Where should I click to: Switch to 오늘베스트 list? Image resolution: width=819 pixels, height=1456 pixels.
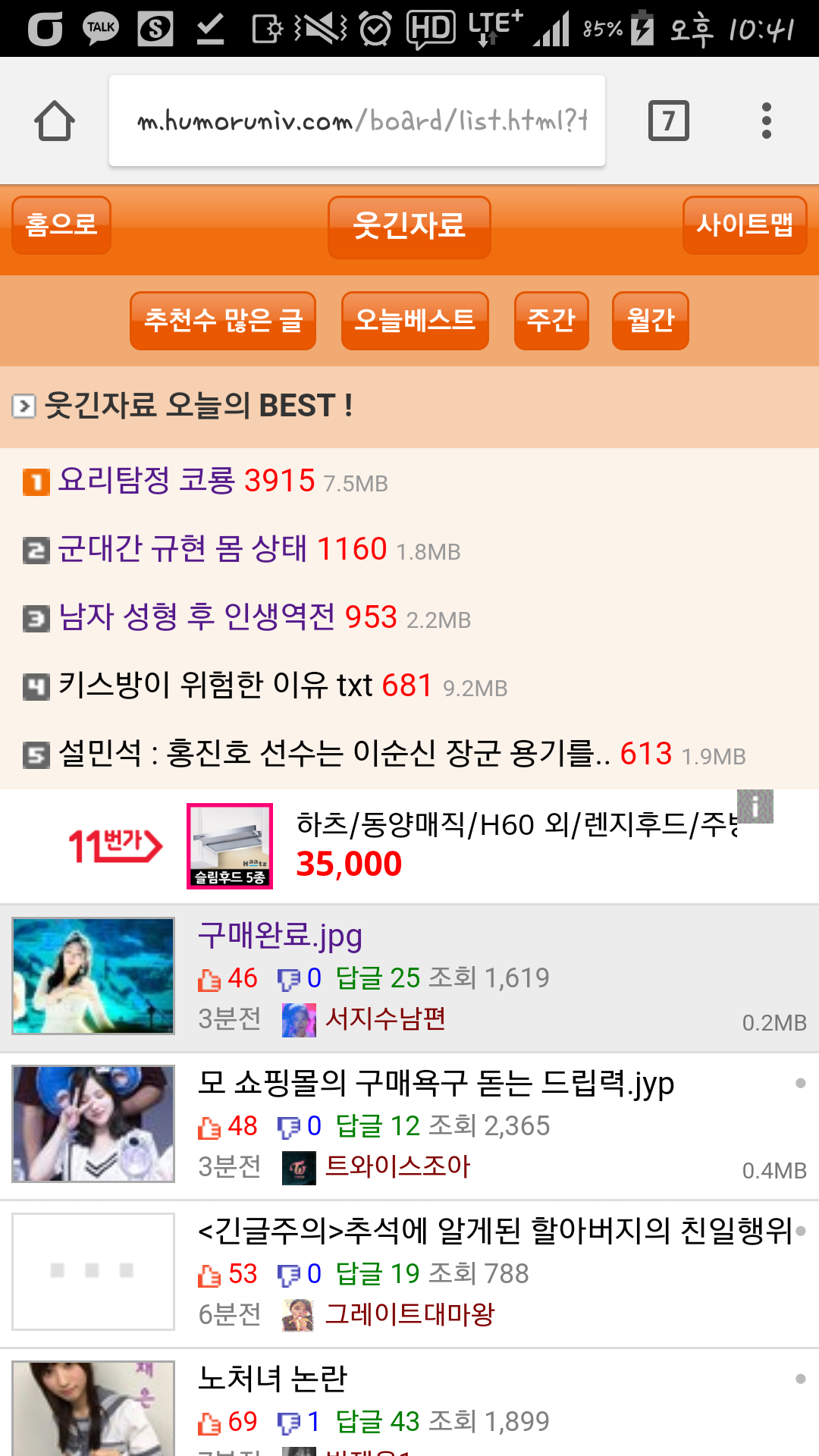[x=415, y=321]
